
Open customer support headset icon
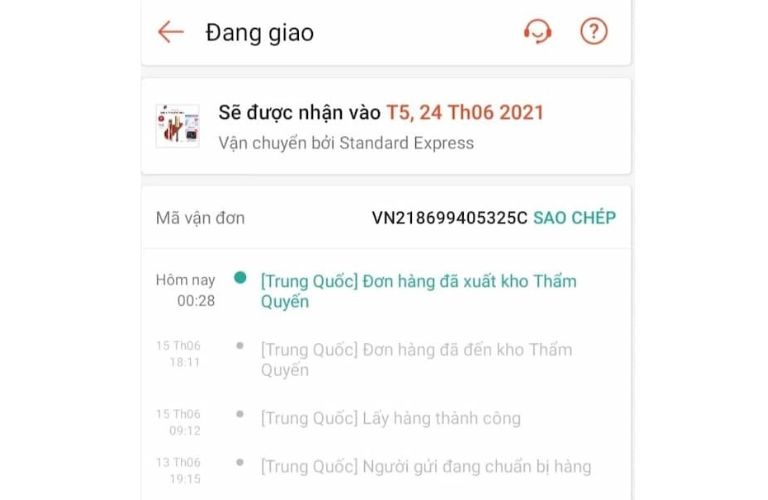(537, 32)
